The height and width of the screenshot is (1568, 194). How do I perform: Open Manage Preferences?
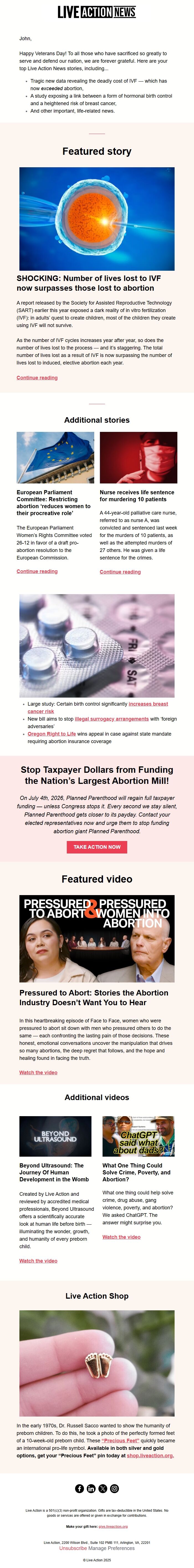click(112, 1548)
